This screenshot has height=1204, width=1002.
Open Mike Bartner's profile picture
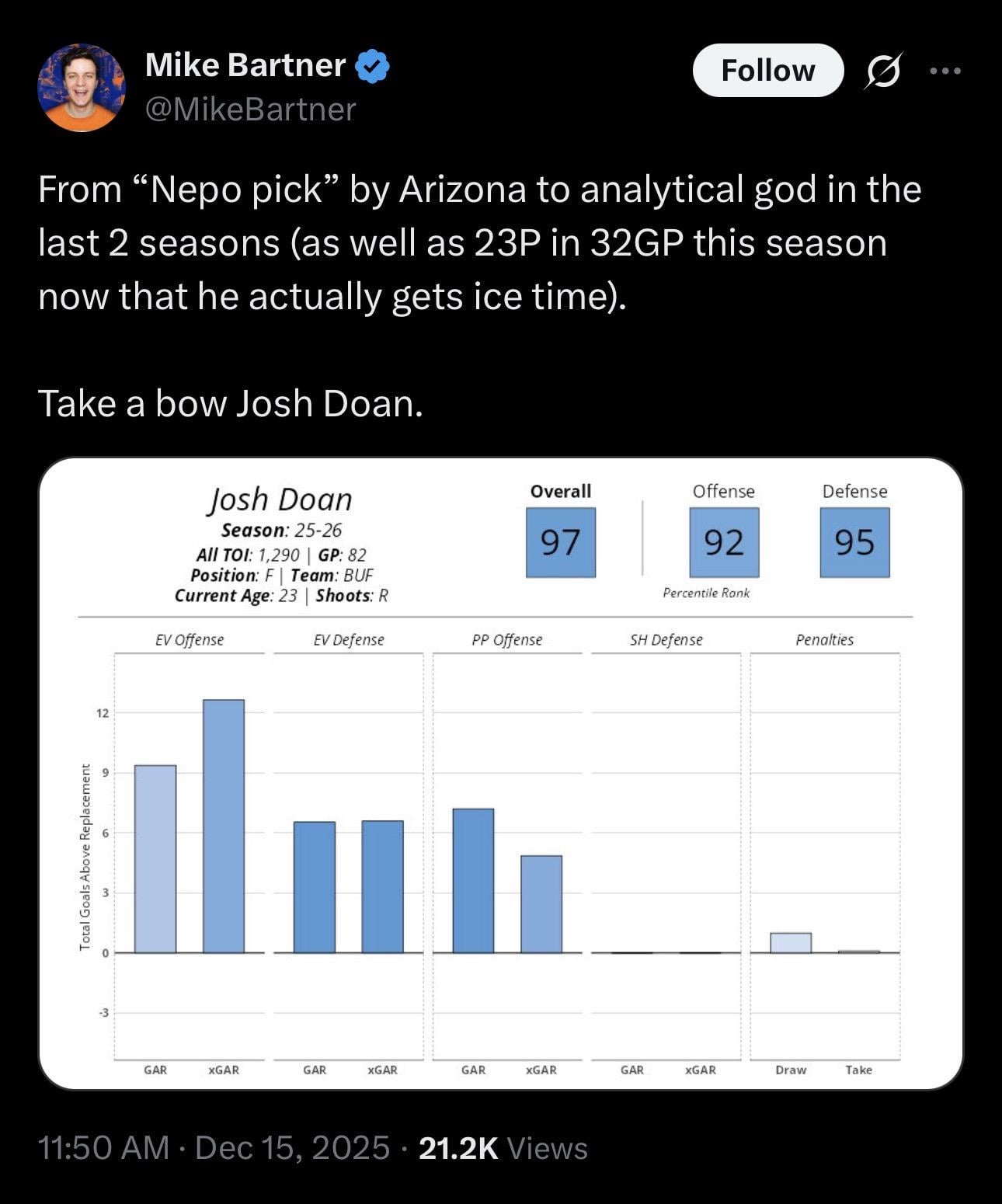click(82, 87)
